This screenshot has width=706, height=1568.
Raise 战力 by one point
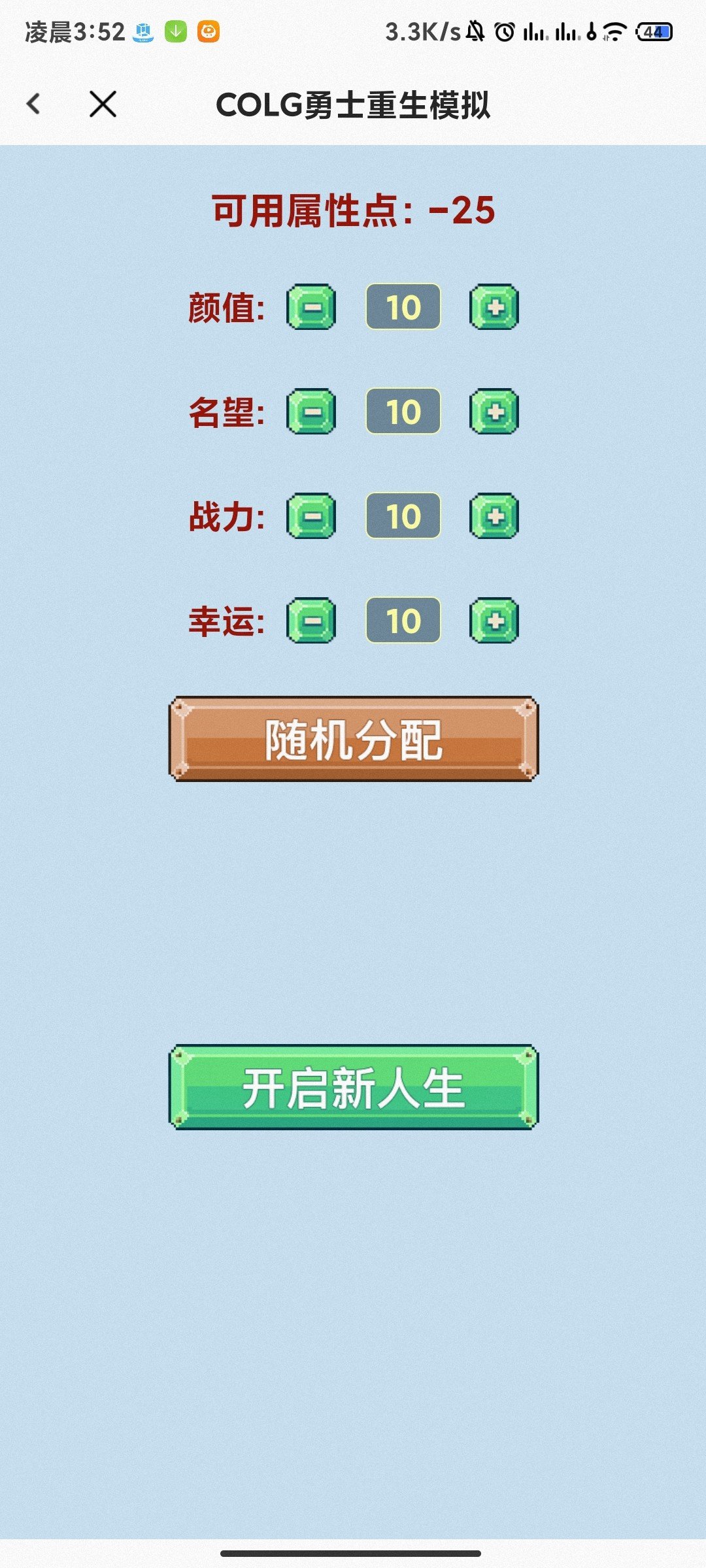(x=494, y=515)
